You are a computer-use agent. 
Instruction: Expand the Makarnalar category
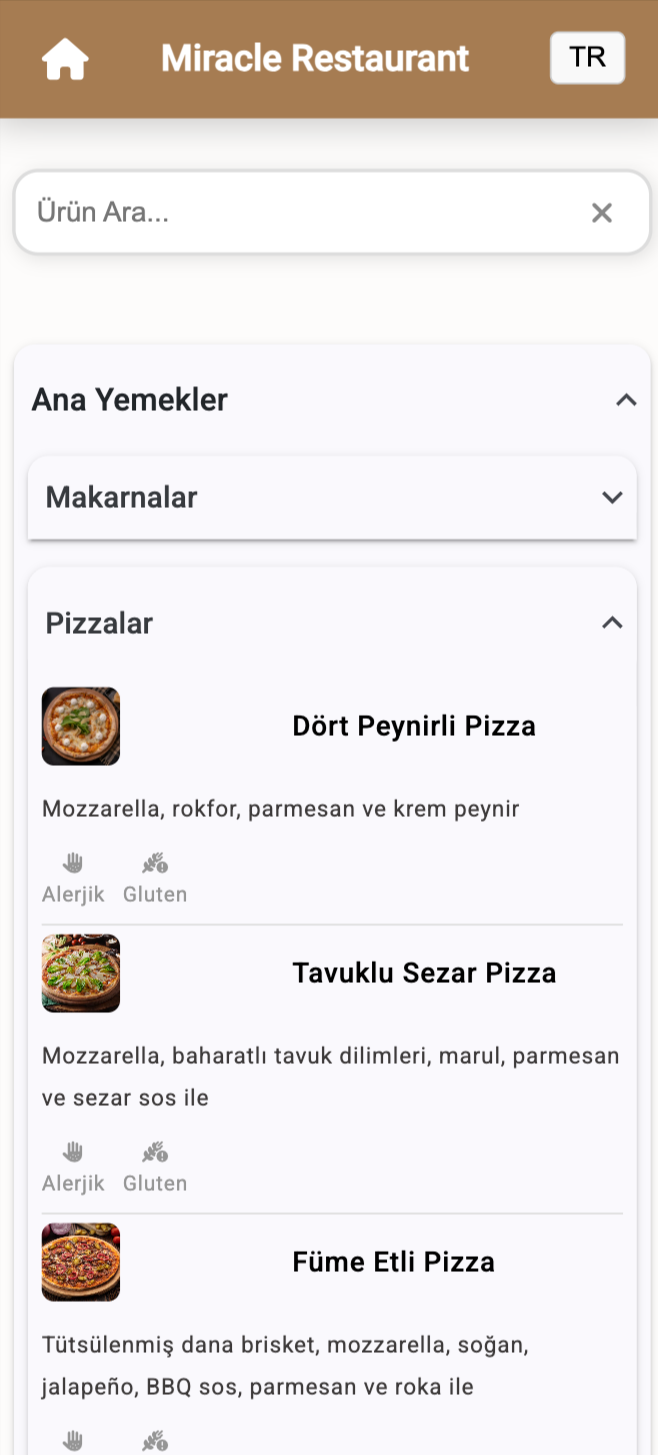612,497
